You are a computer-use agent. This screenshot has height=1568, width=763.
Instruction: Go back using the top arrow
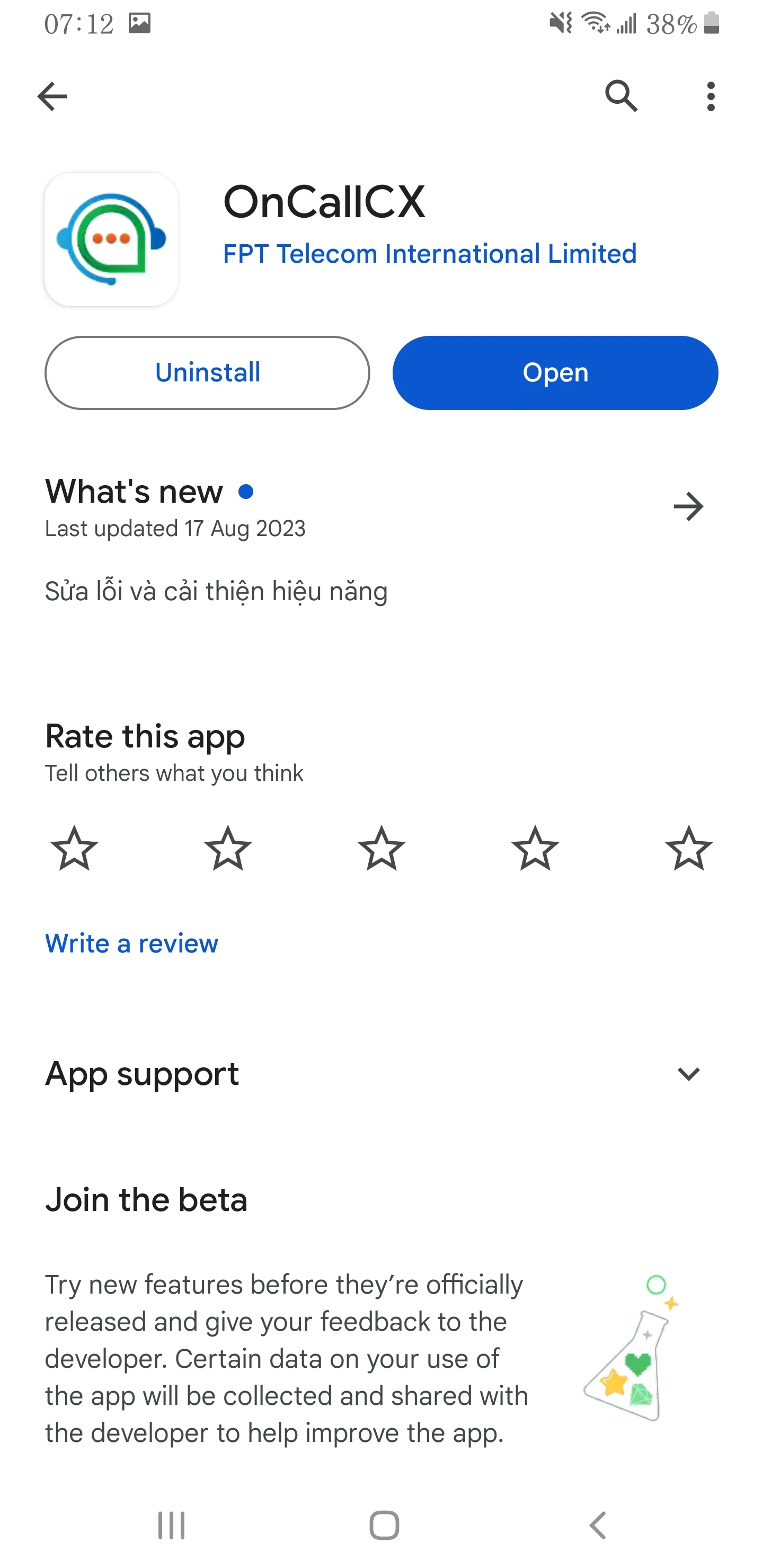(52, 96)
